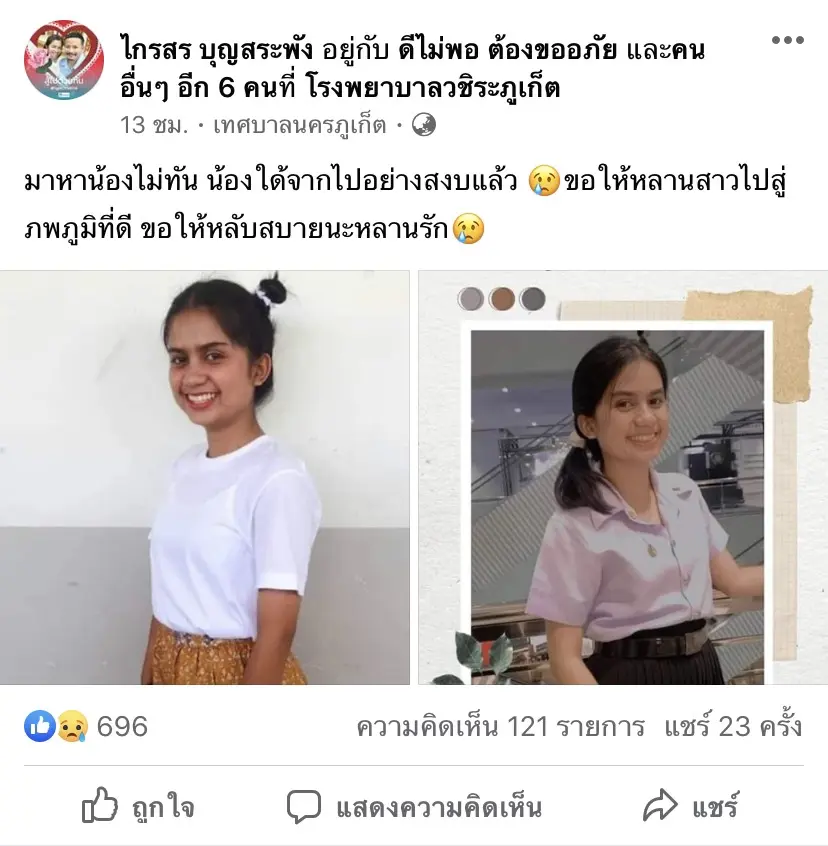Share the post using แชร์ button
This screenshot has height=846, width=828.
(x=692, y=806)
